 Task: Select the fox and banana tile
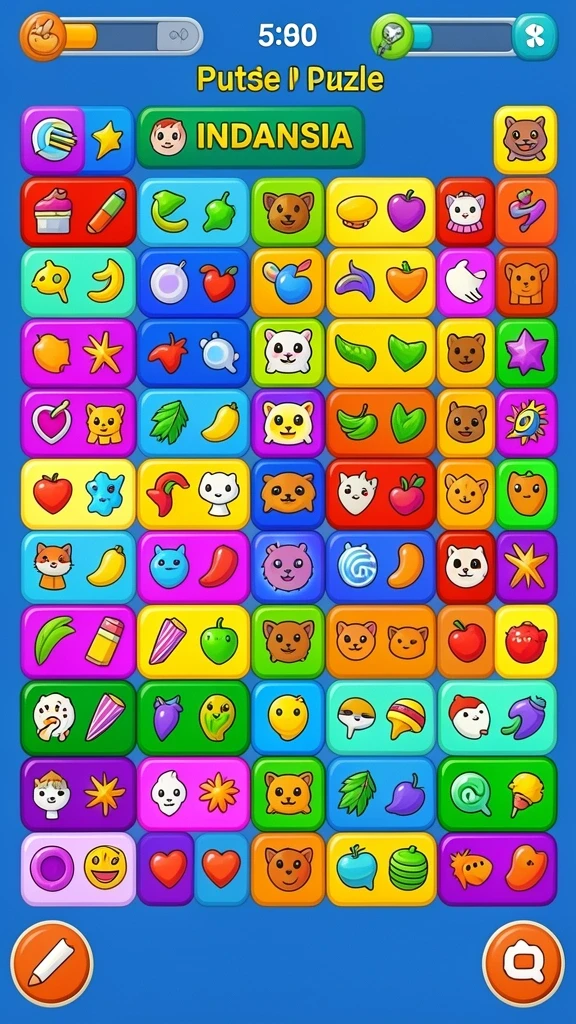78,566
